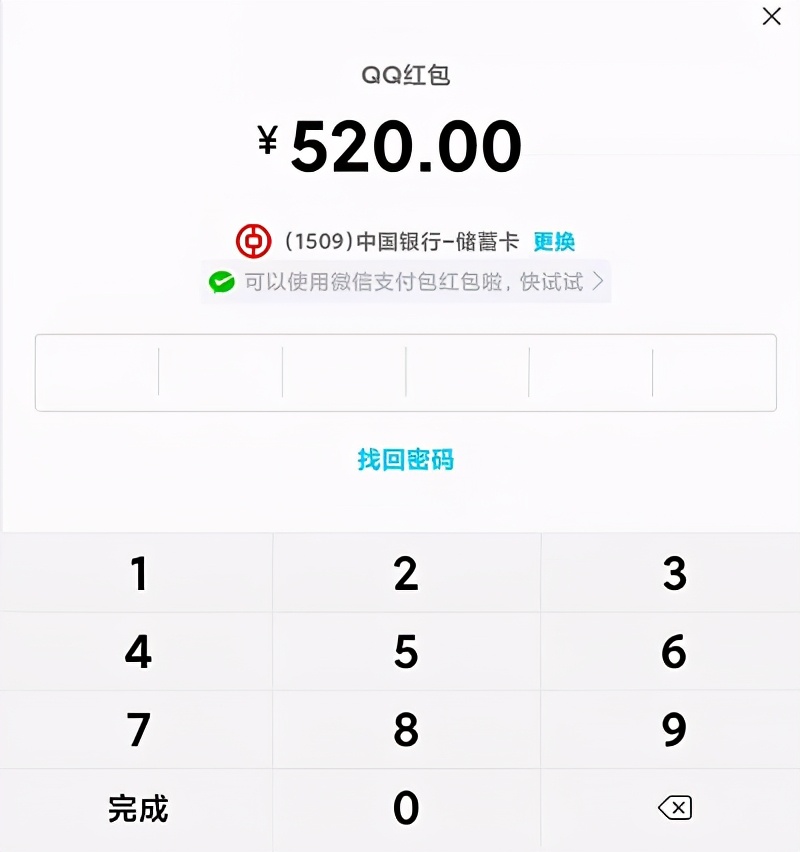This screenshot has width=800, height=852.
Task: Click the green WeChat Pay icon on the banner
Action: tap(222, 282)
